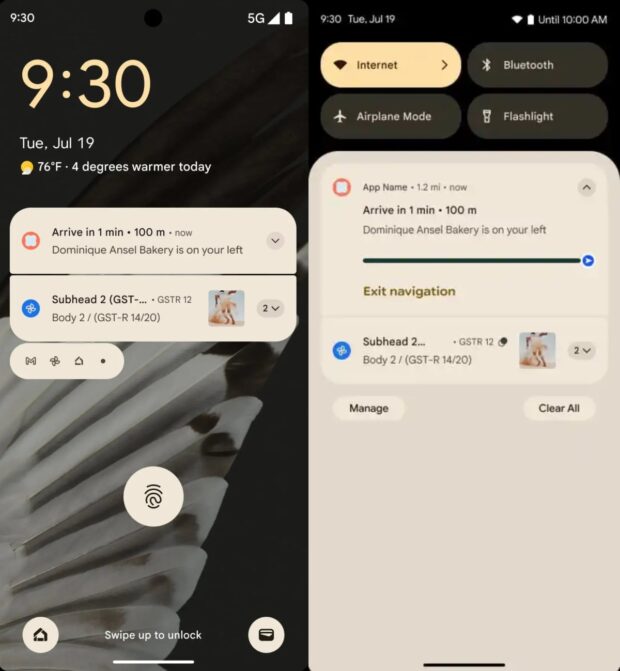Expand the Subhead 2 group near GSTR 12 copy icon
The image size is (620, 671).
pos(582,350)
